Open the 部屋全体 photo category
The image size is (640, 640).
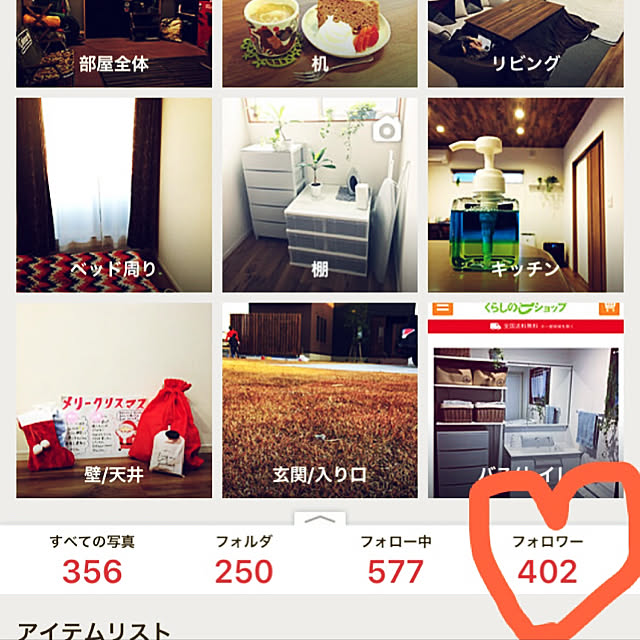tap(114, 43)
